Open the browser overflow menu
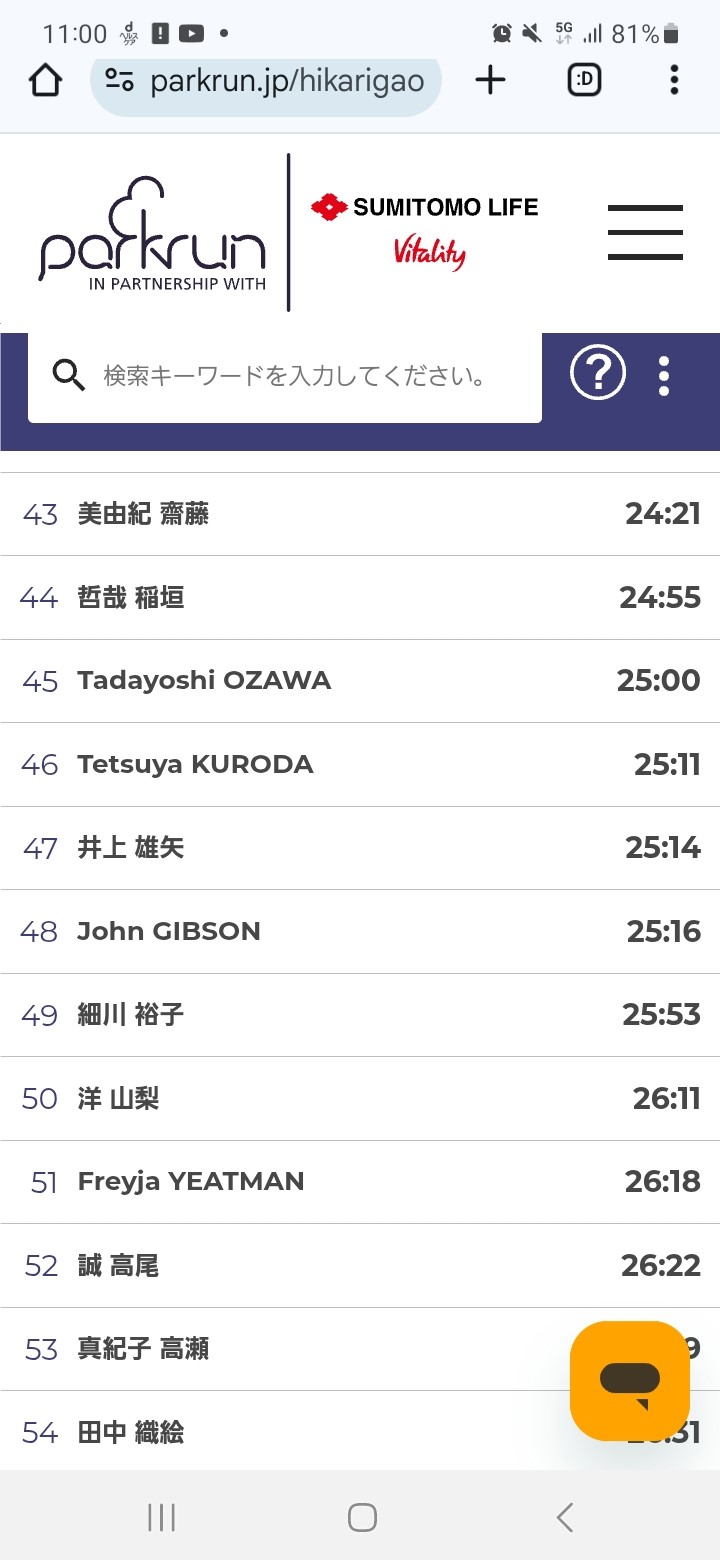720x1560 pixels. (674, 80)
